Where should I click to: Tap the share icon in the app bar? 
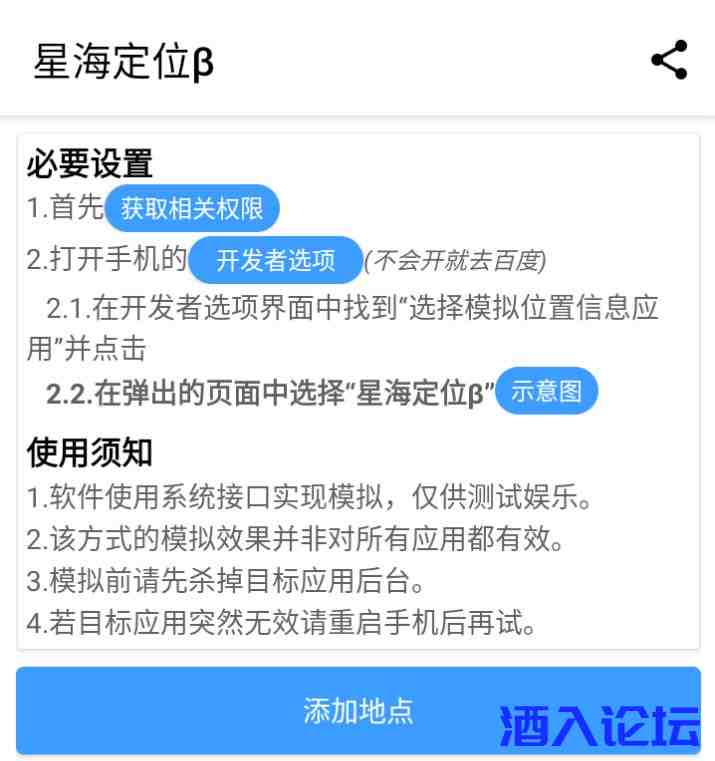pyautogui.click(x=669, y=60)
